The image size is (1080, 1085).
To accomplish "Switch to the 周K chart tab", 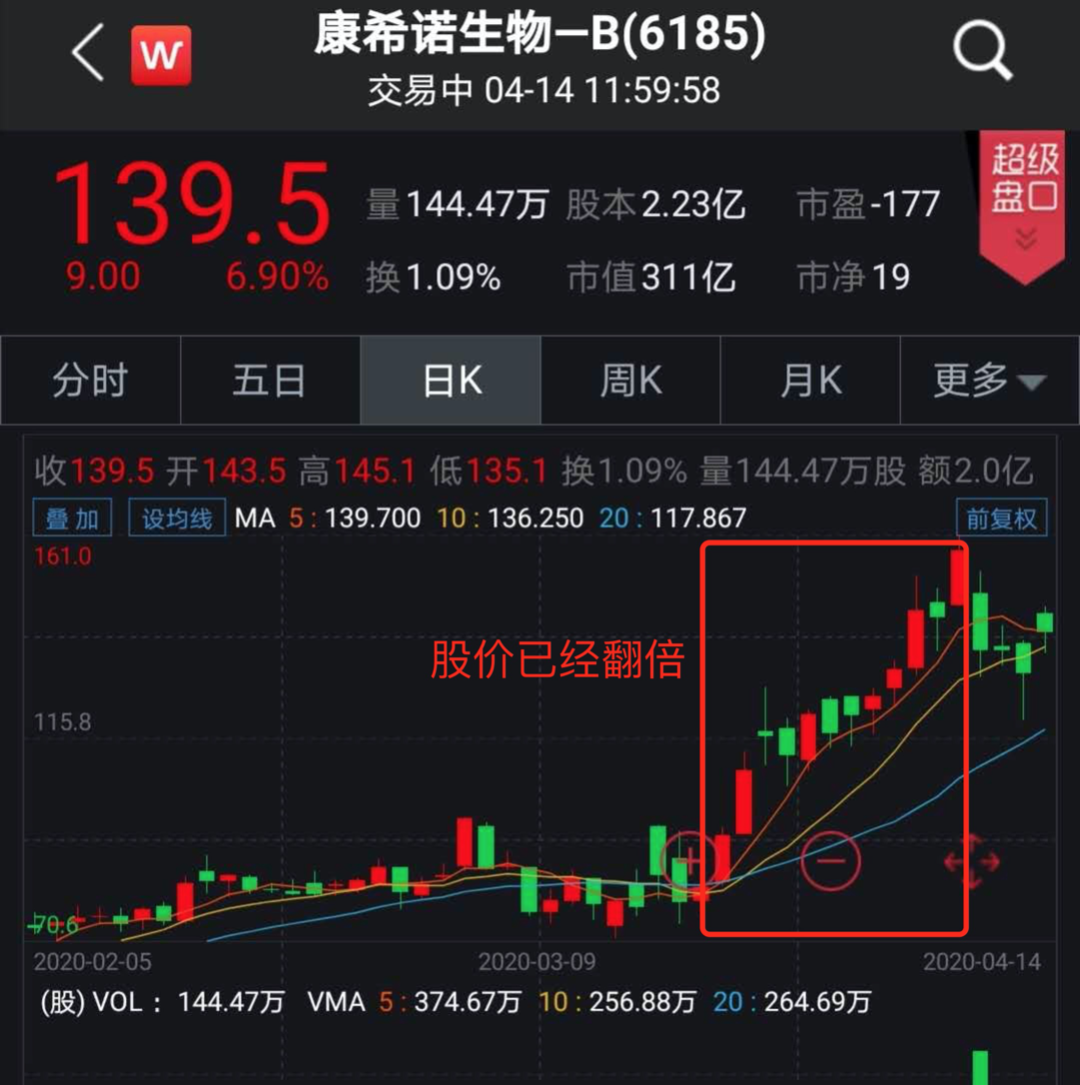I will (630, 381).
